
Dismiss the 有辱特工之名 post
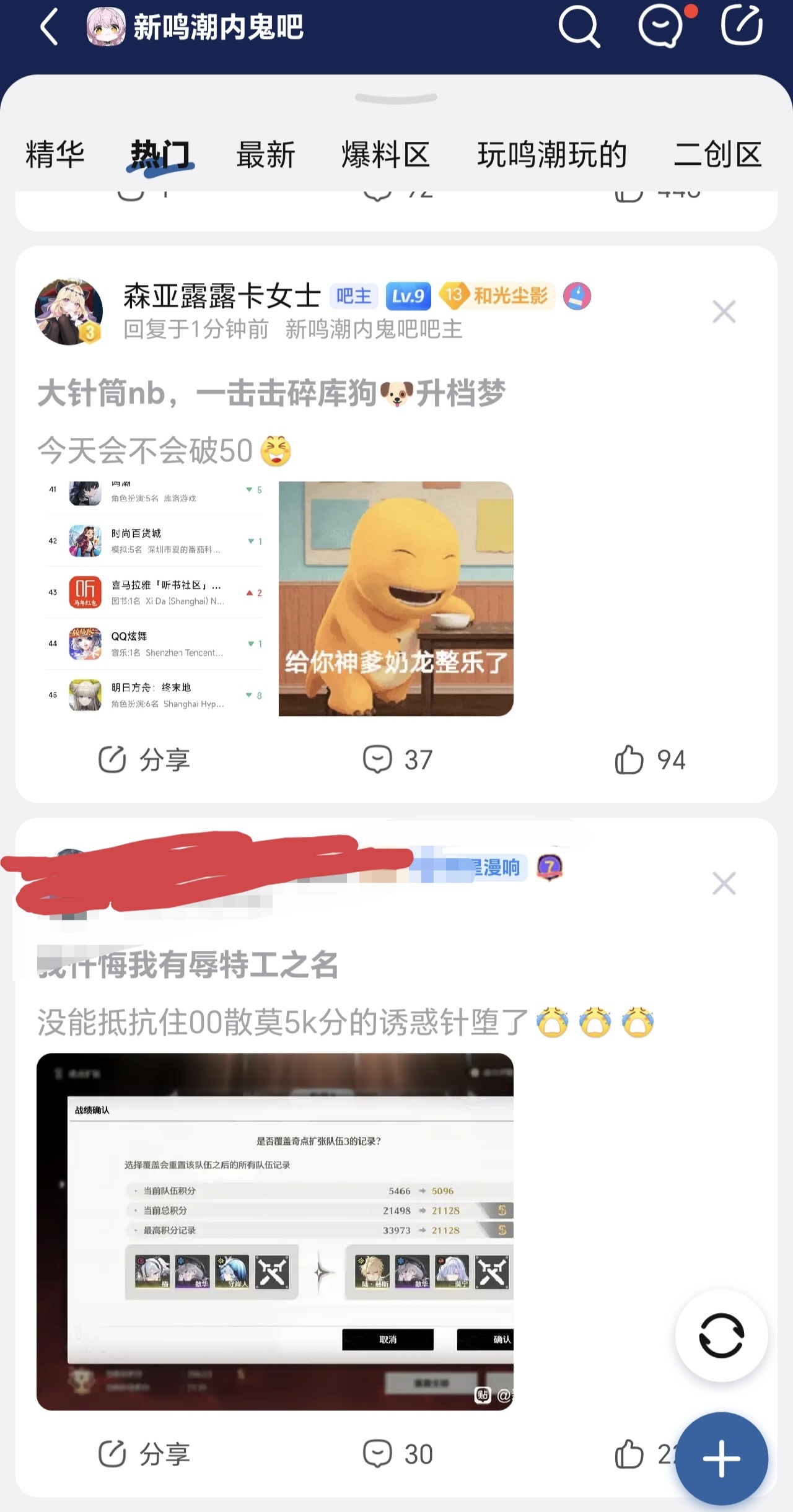point(724,883)
